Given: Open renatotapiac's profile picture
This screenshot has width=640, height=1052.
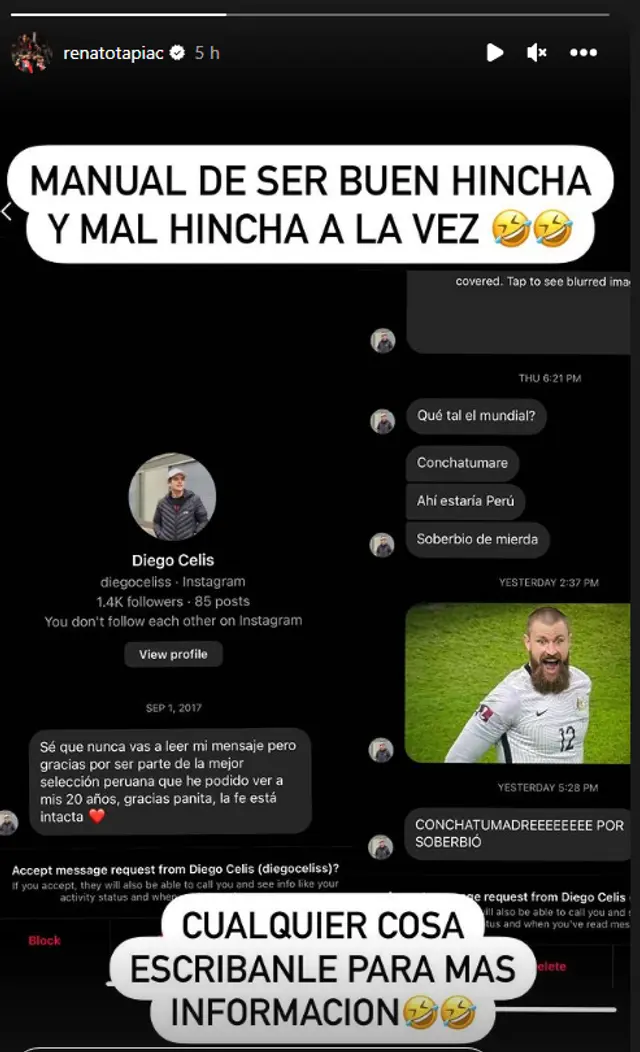Looking at the screenshot, I should (x=31, y=53).
